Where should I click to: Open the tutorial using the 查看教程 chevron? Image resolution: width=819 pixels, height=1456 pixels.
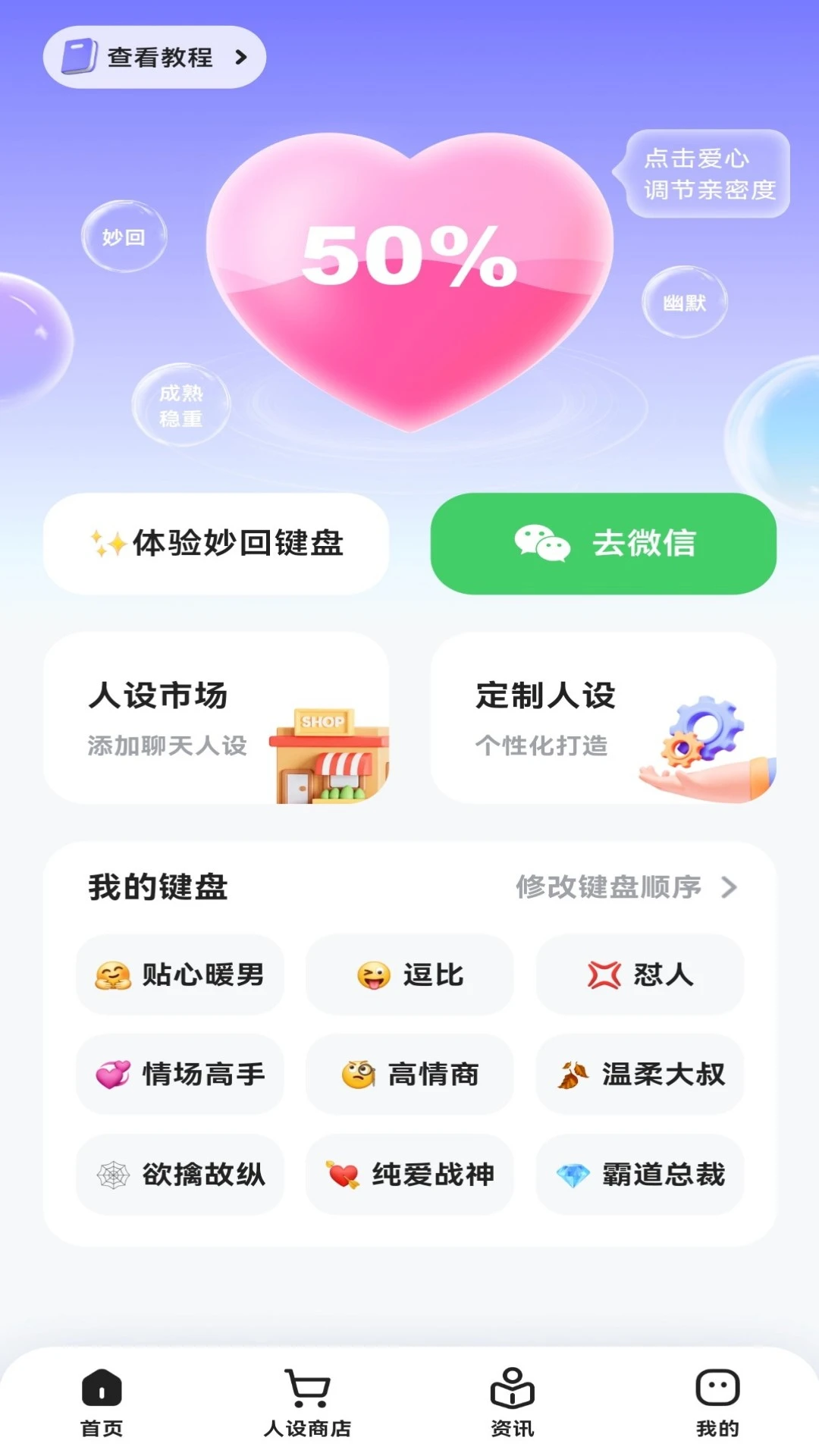click(x=241, y=56)
